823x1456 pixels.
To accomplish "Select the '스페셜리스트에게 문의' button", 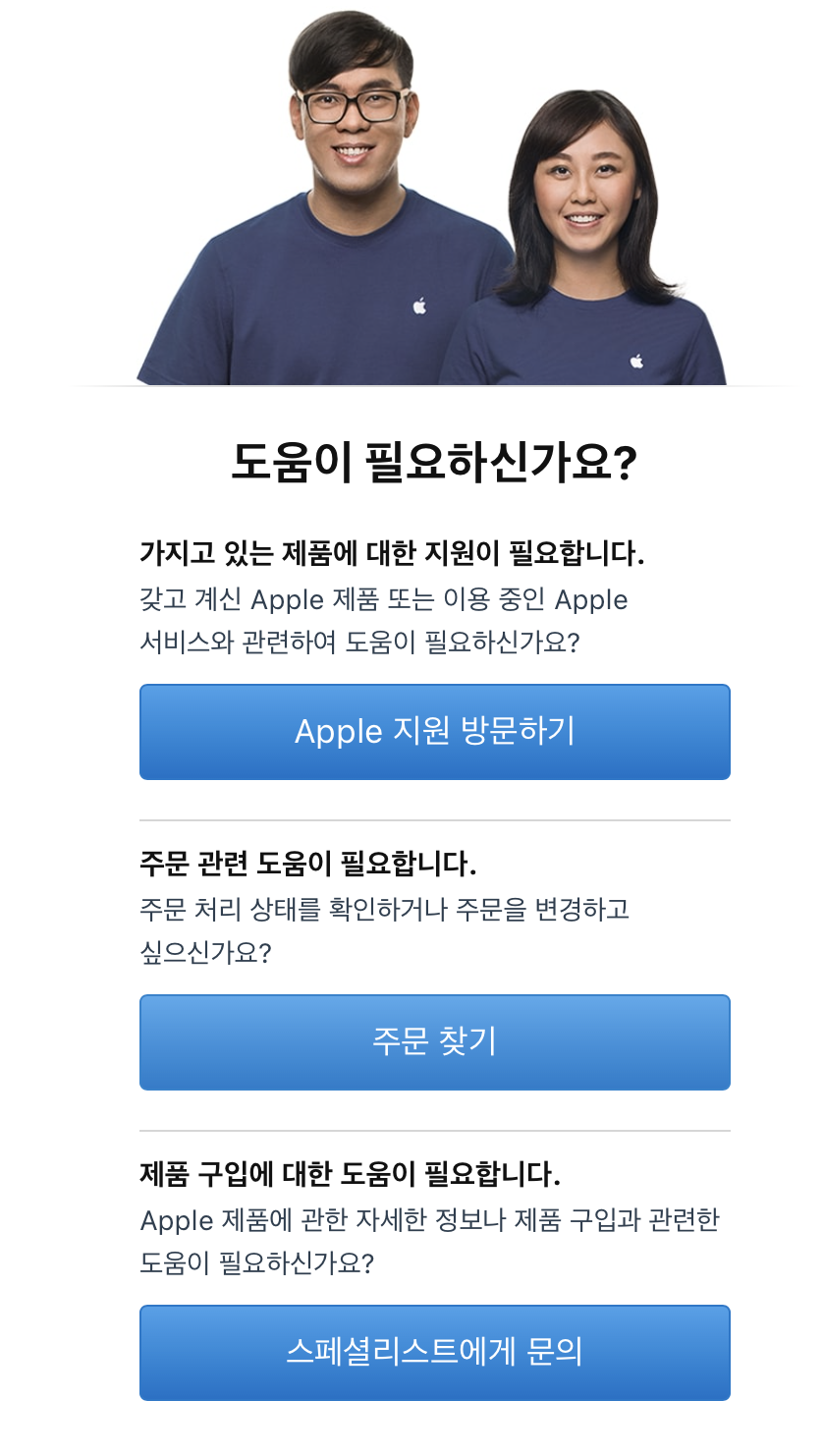I will tap(434, 1353).
